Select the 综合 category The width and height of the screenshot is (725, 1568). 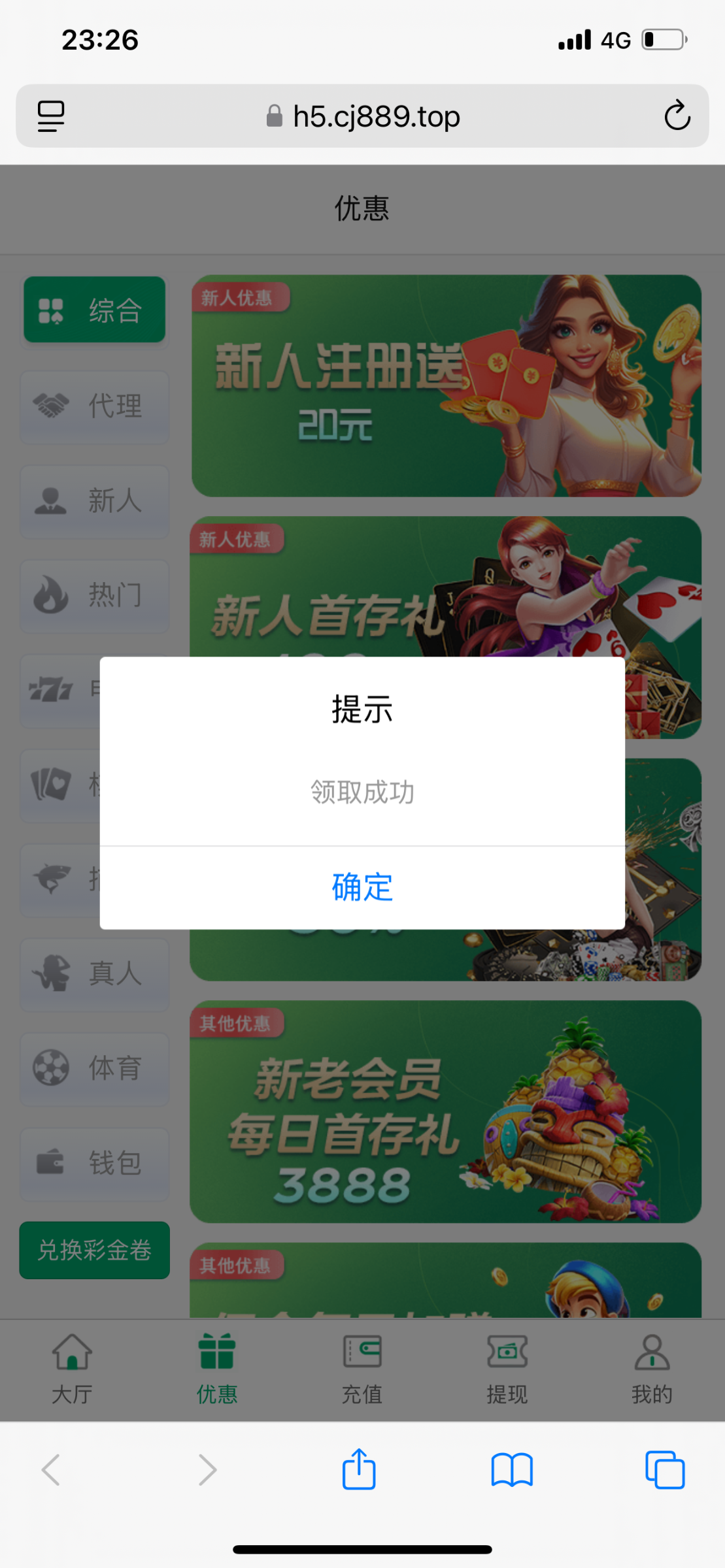coord(95,310)
